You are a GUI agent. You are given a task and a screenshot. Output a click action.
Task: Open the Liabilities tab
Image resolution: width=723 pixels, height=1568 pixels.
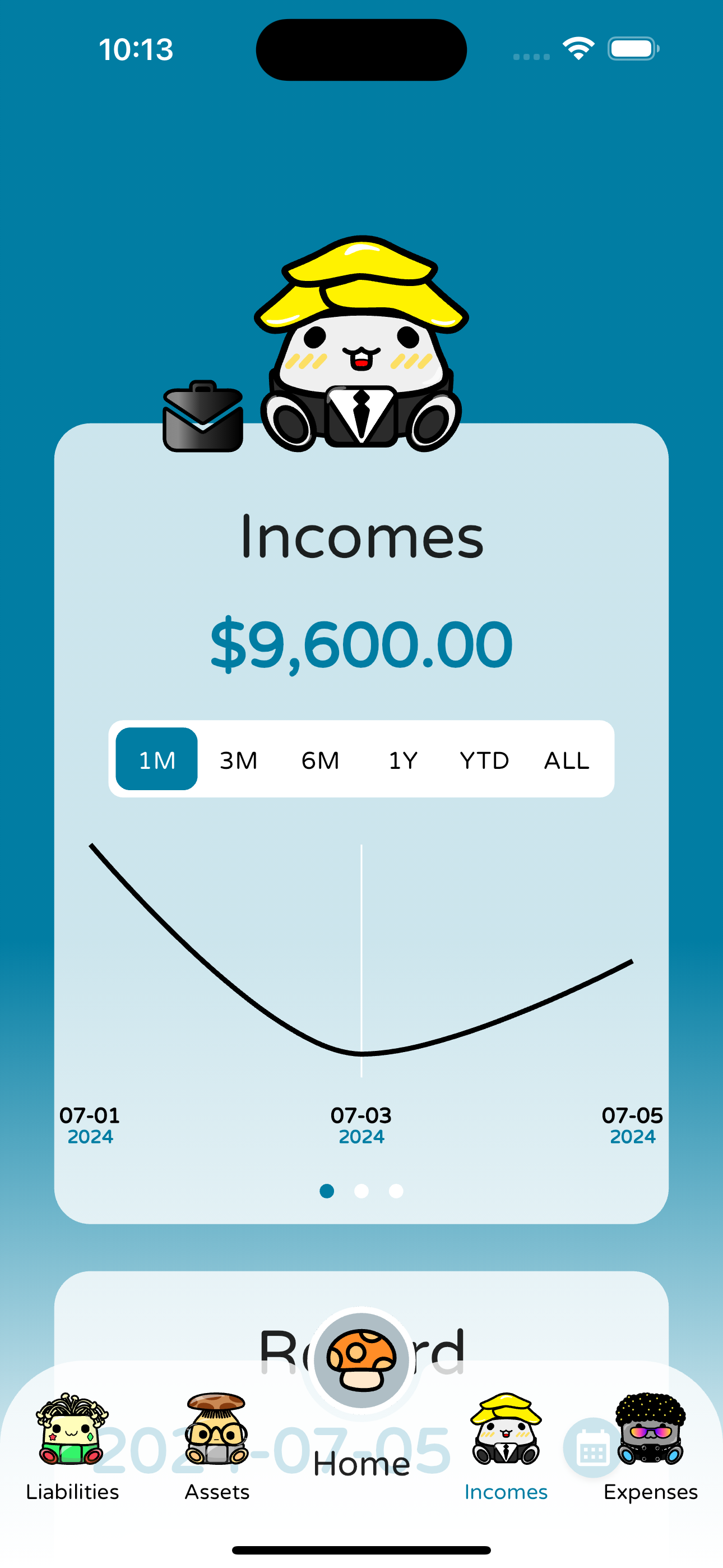click(x=72, y=1447)
